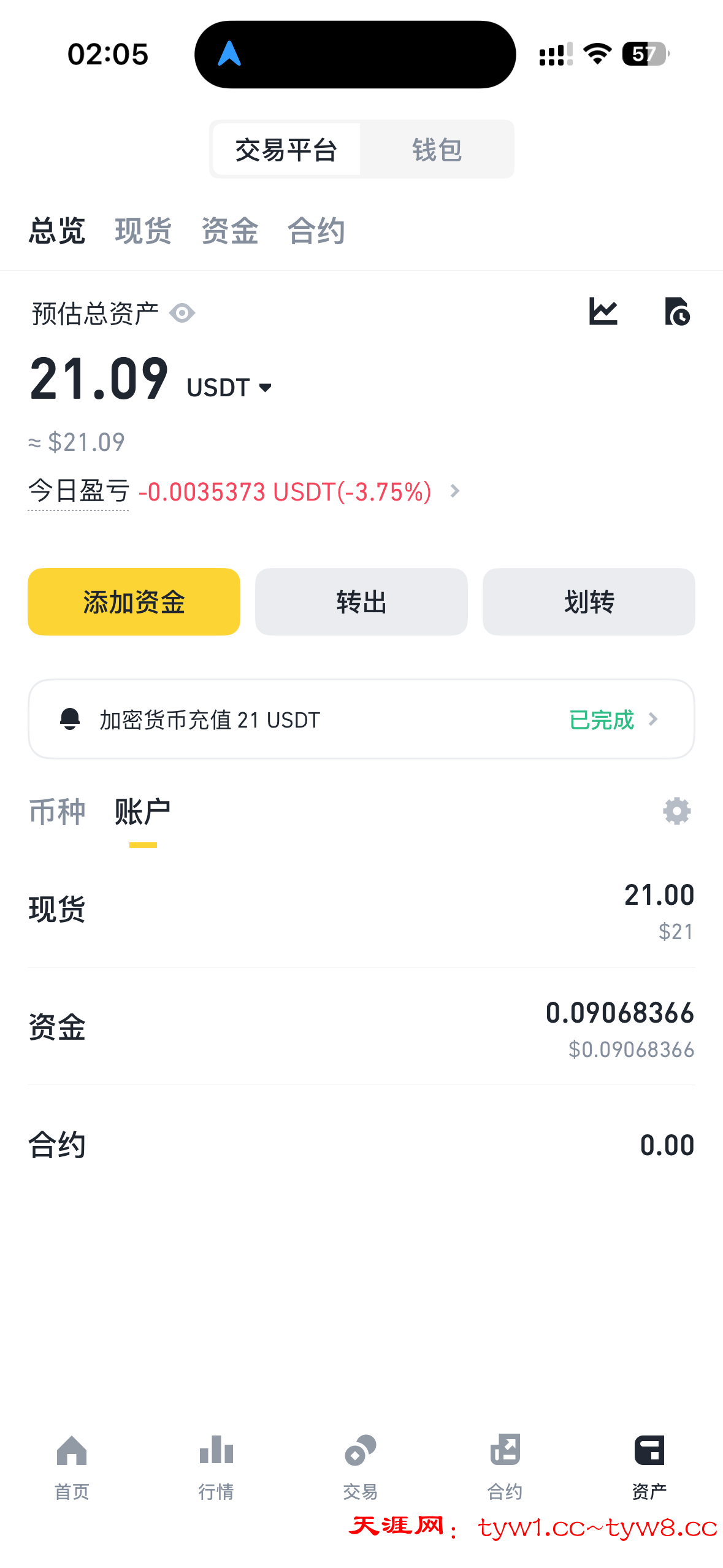The height and width of the screenshot is (1568, 723).
Task: Tap the 添加资金 button
Action: (134, 602)
